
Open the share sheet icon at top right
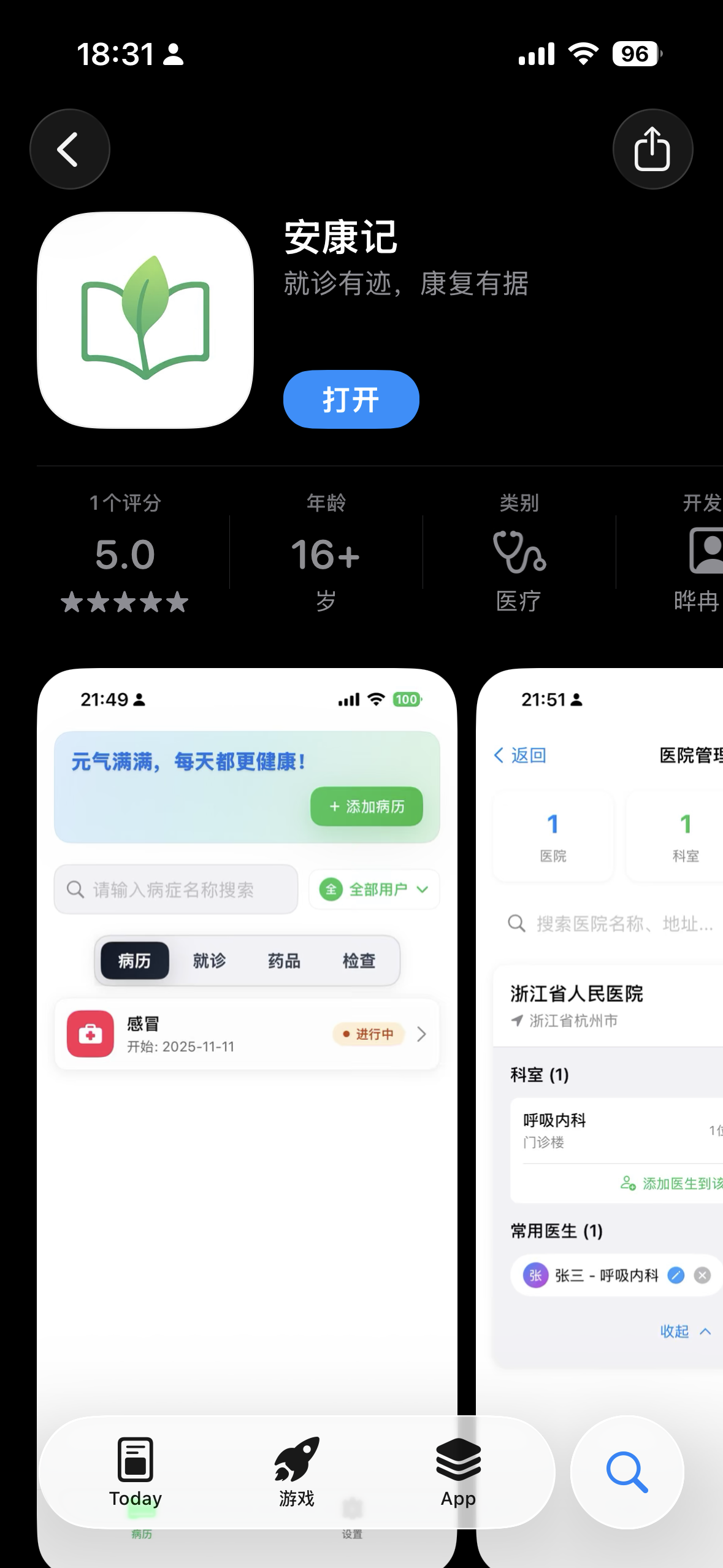click(652, 148)
